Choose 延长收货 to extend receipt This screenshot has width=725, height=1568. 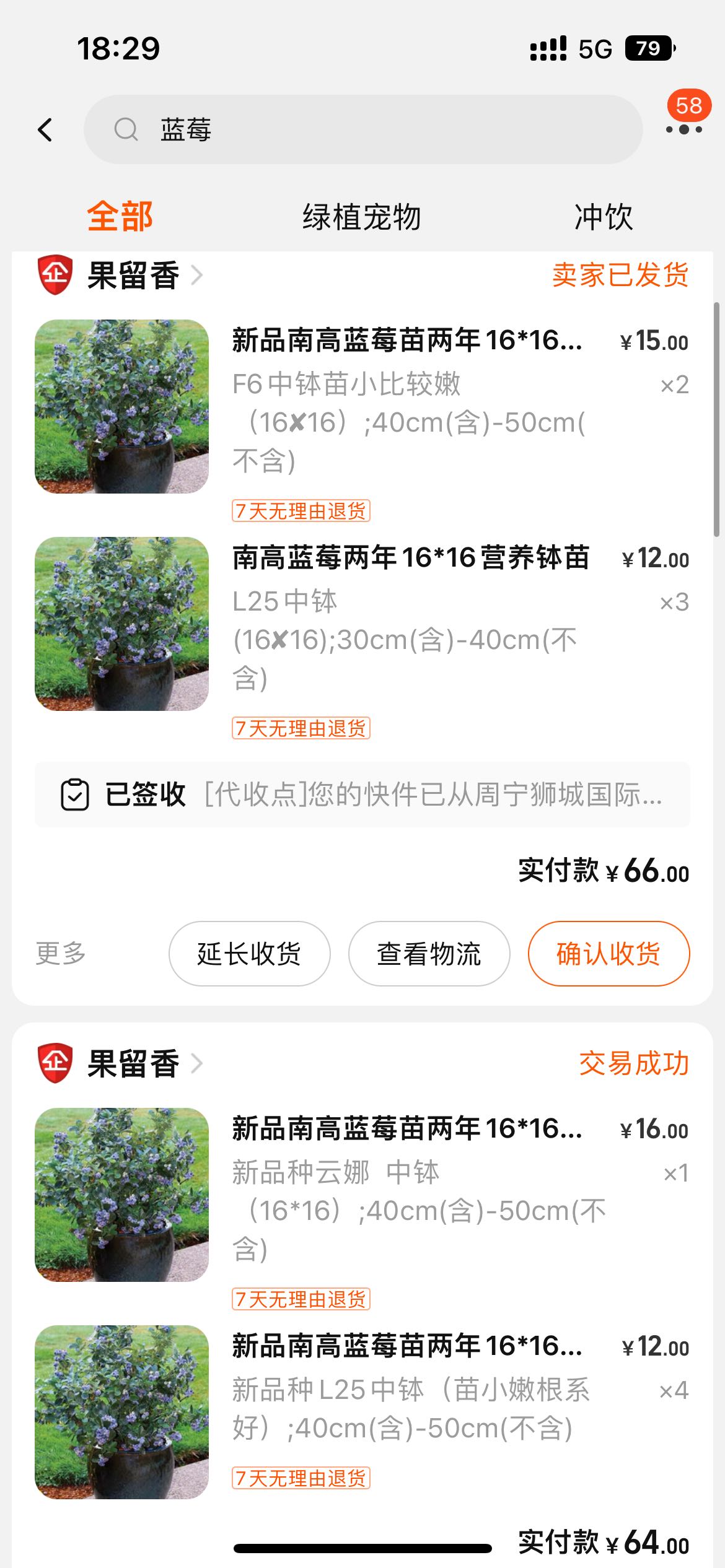tap(249, 954)
